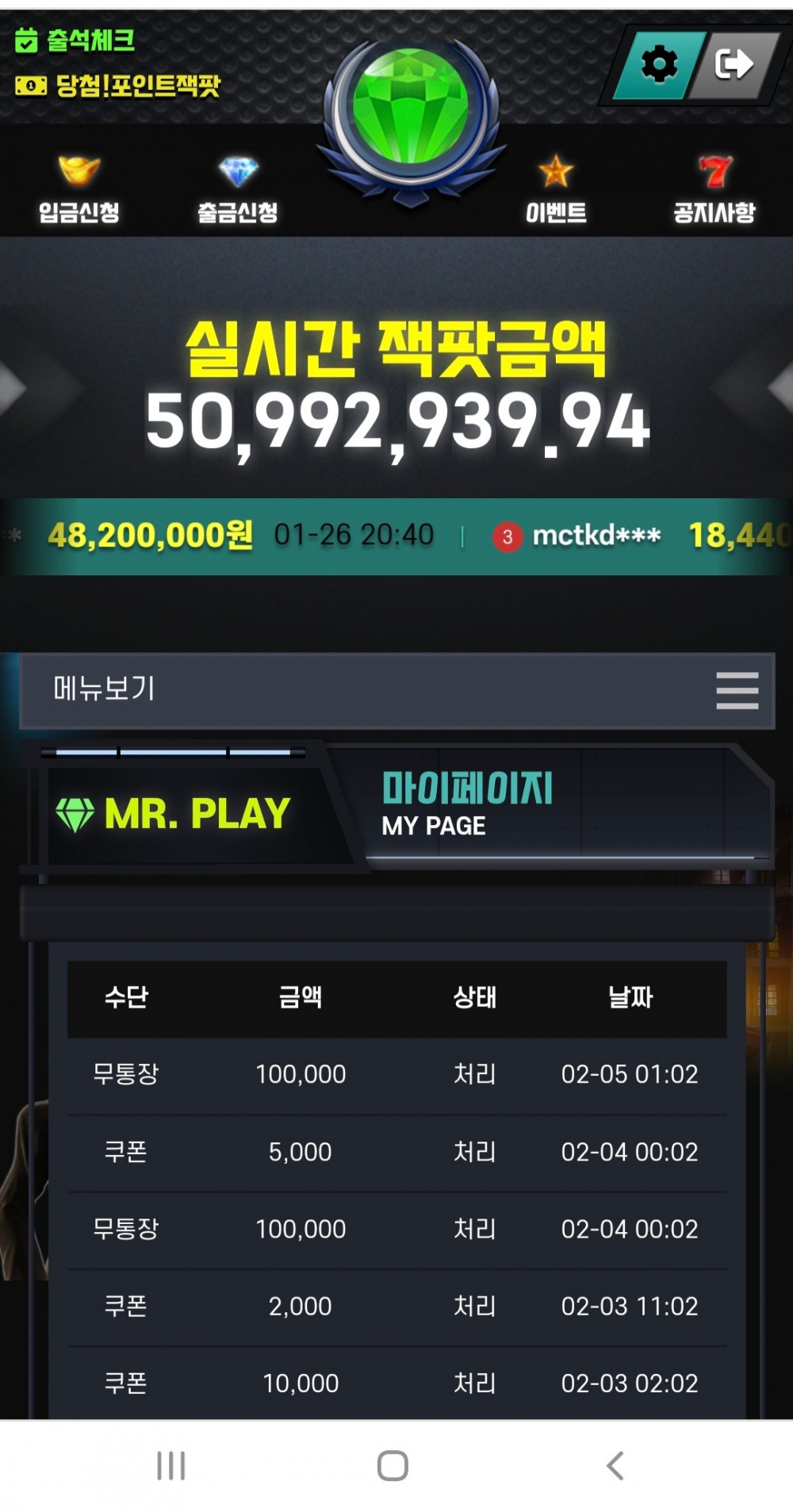Open the settings gear icon
Screen dimensions: 793x1512
(x=659, y=64)
